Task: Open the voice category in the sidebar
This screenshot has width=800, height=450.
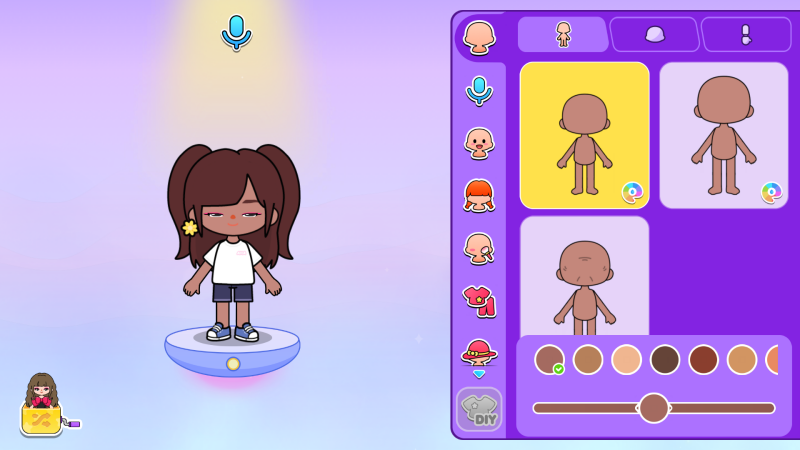Action: tap(479, 90)
